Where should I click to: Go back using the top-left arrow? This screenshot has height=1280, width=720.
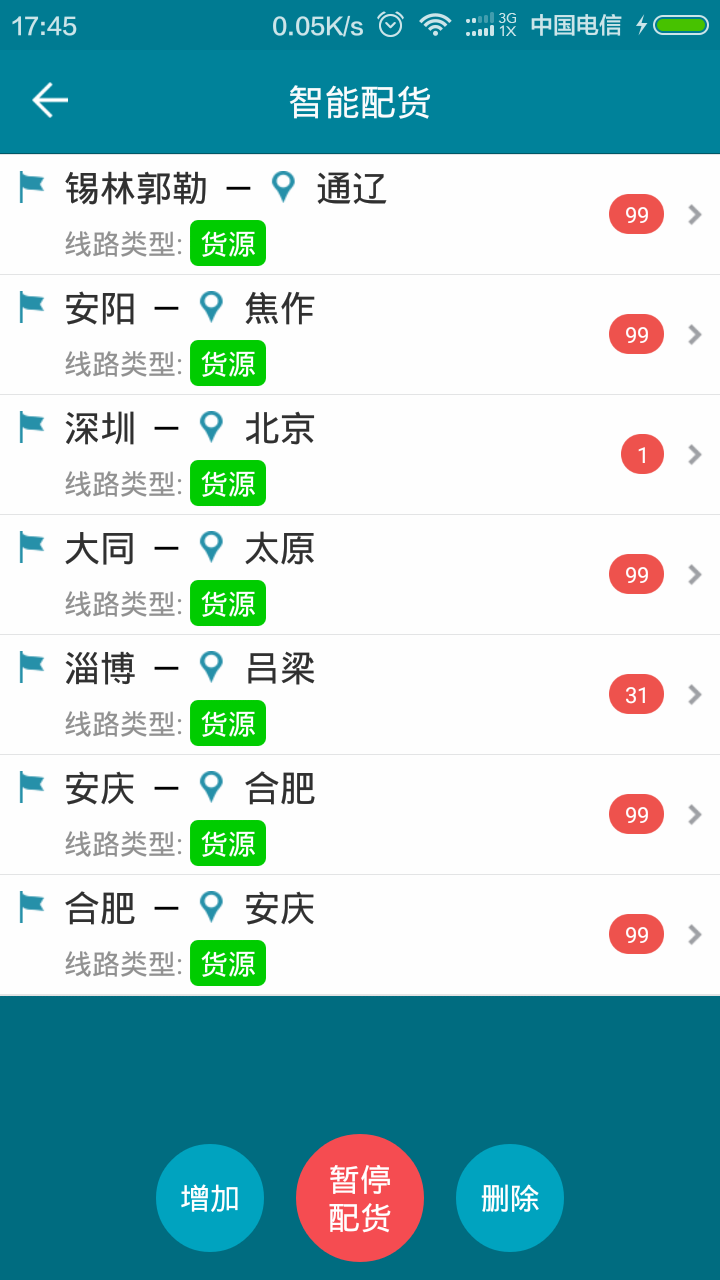coord(50,101)
